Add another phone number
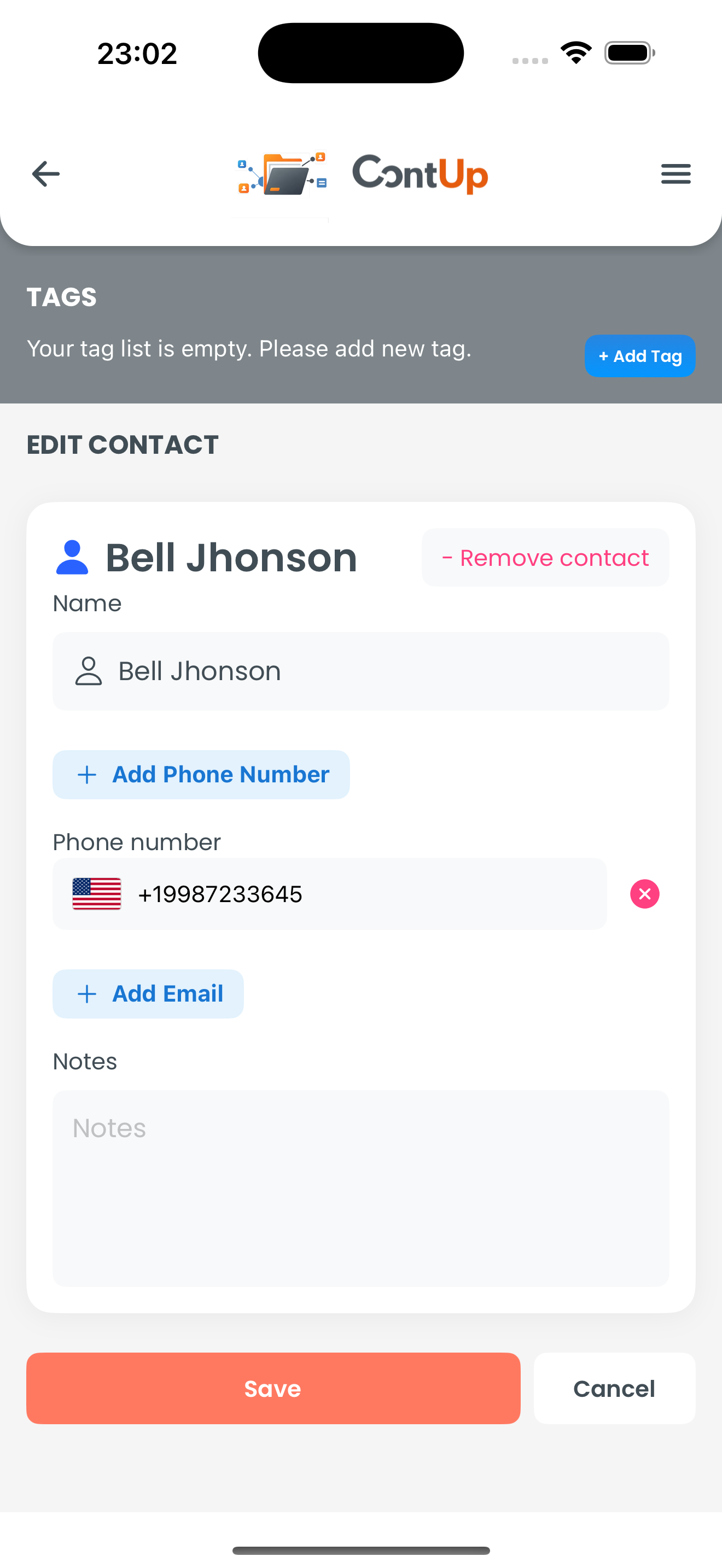Viewport: 722px width, 1568px height. pos(201,775)
